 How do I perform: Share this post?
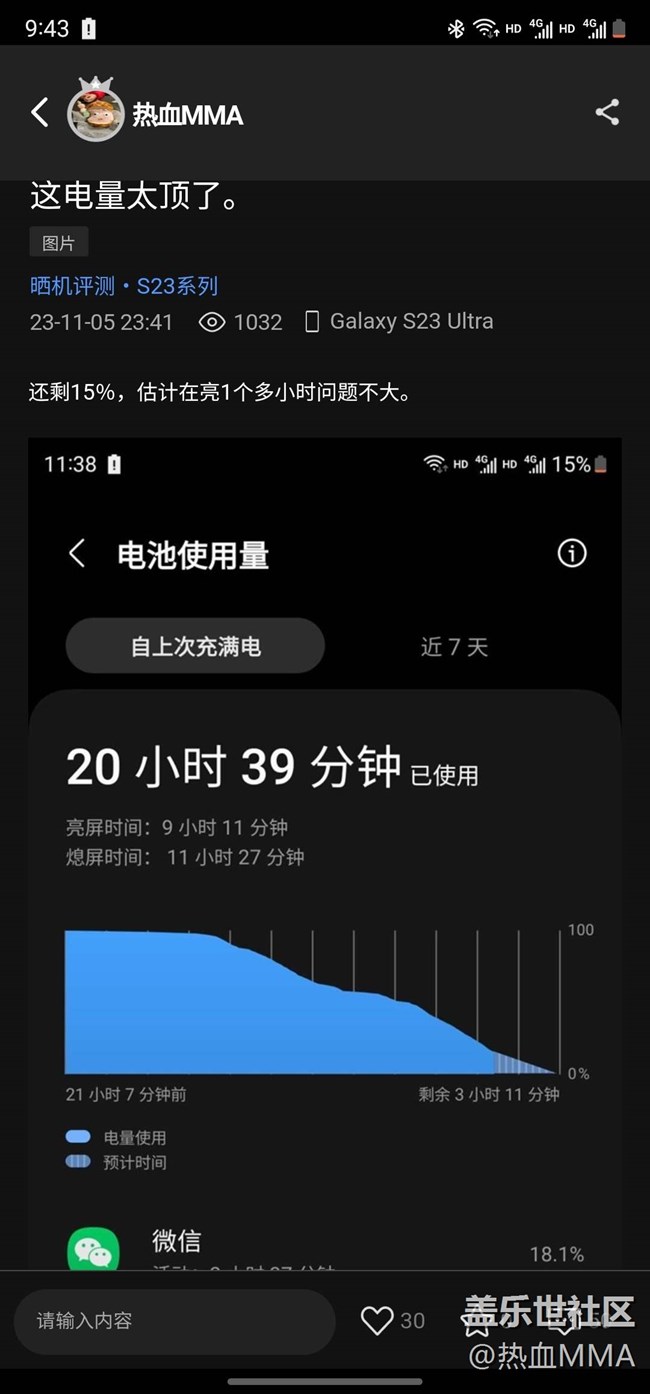(607, 112)
